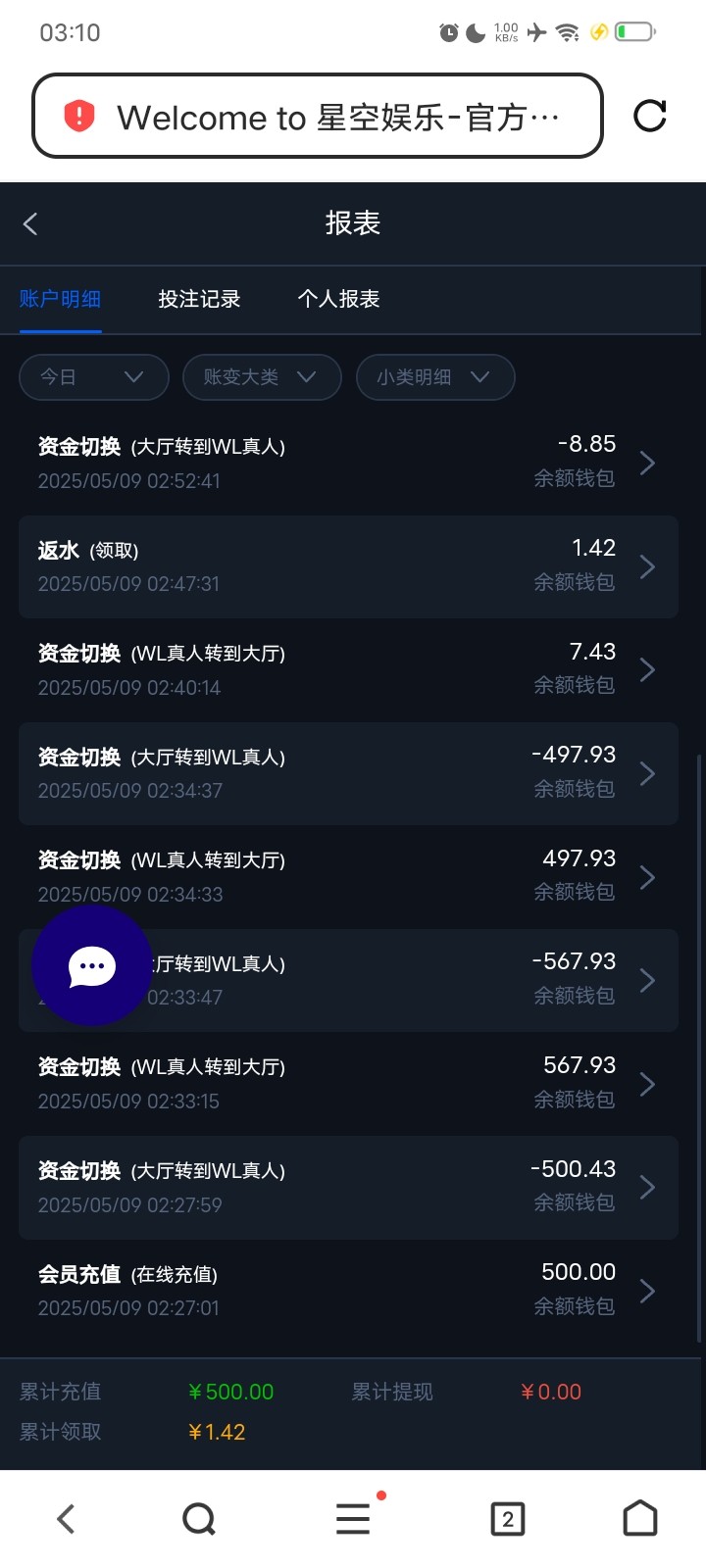Open the -8.85 transfer record at 02:52:41
This screenshot has height=1568, width=706.
click(x=348, y=463)
